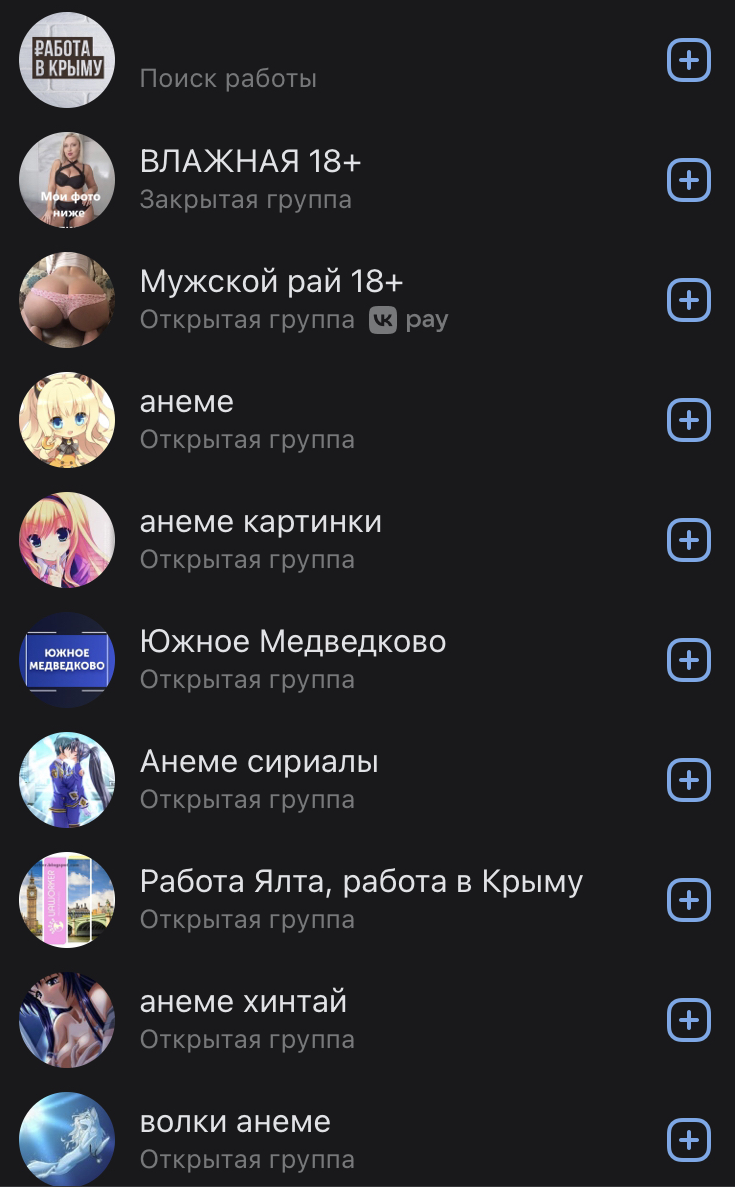735x1187 pixels.
Task: Click the «Работа в Крыму» group avatar
Action: tap(66, 60)
